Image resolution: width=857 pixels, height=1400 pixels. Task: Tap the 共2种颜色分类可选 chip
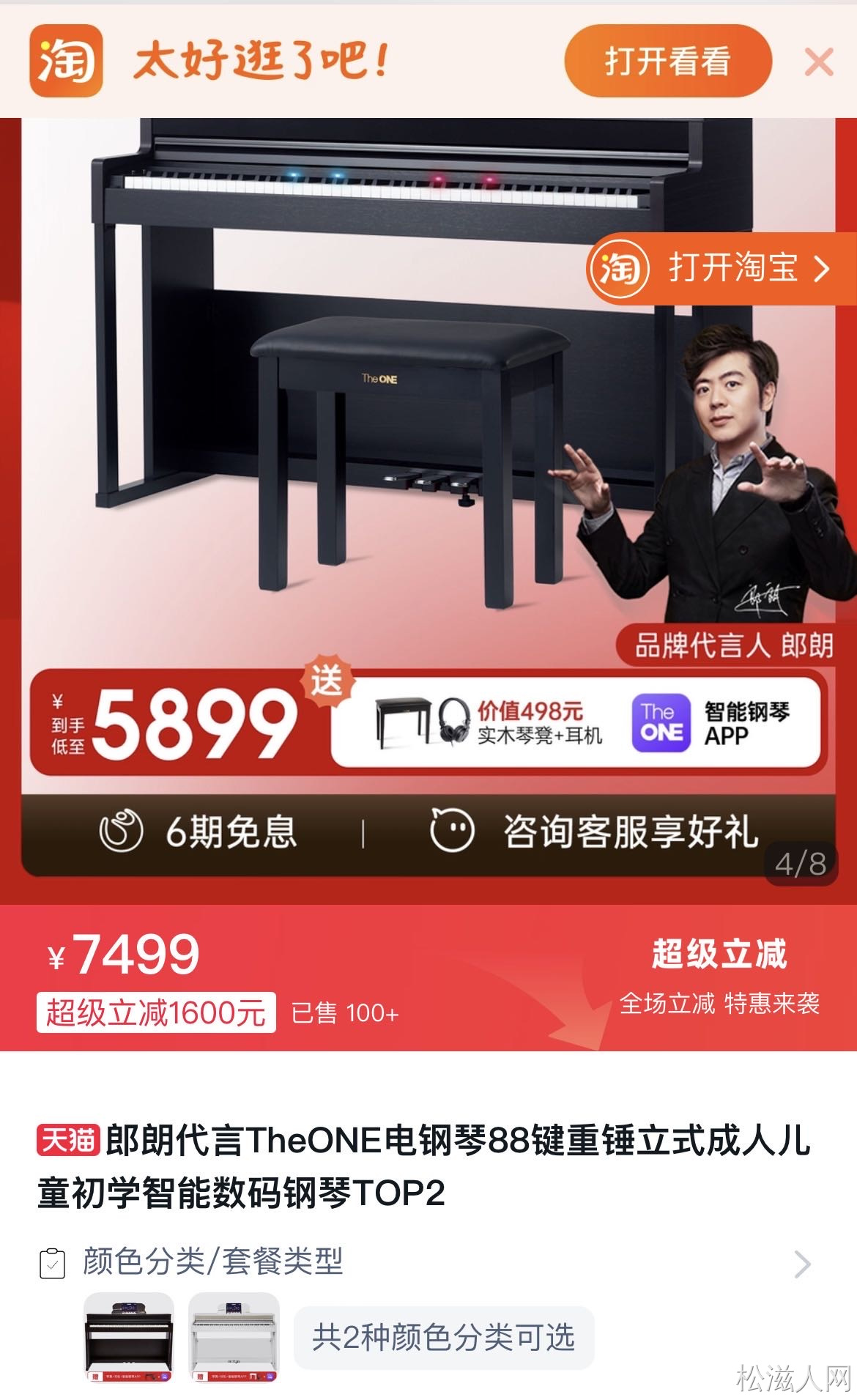coord(443,1337)
